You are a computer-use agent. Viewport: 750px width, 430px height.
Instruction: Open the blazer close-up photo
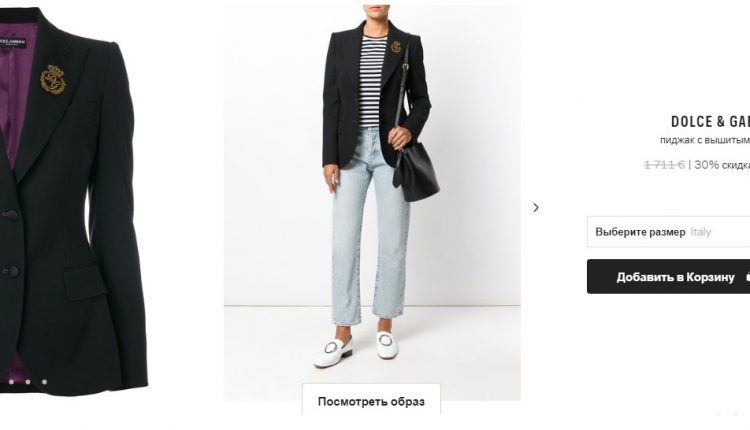pyautogui.click(x=74, y=201)
